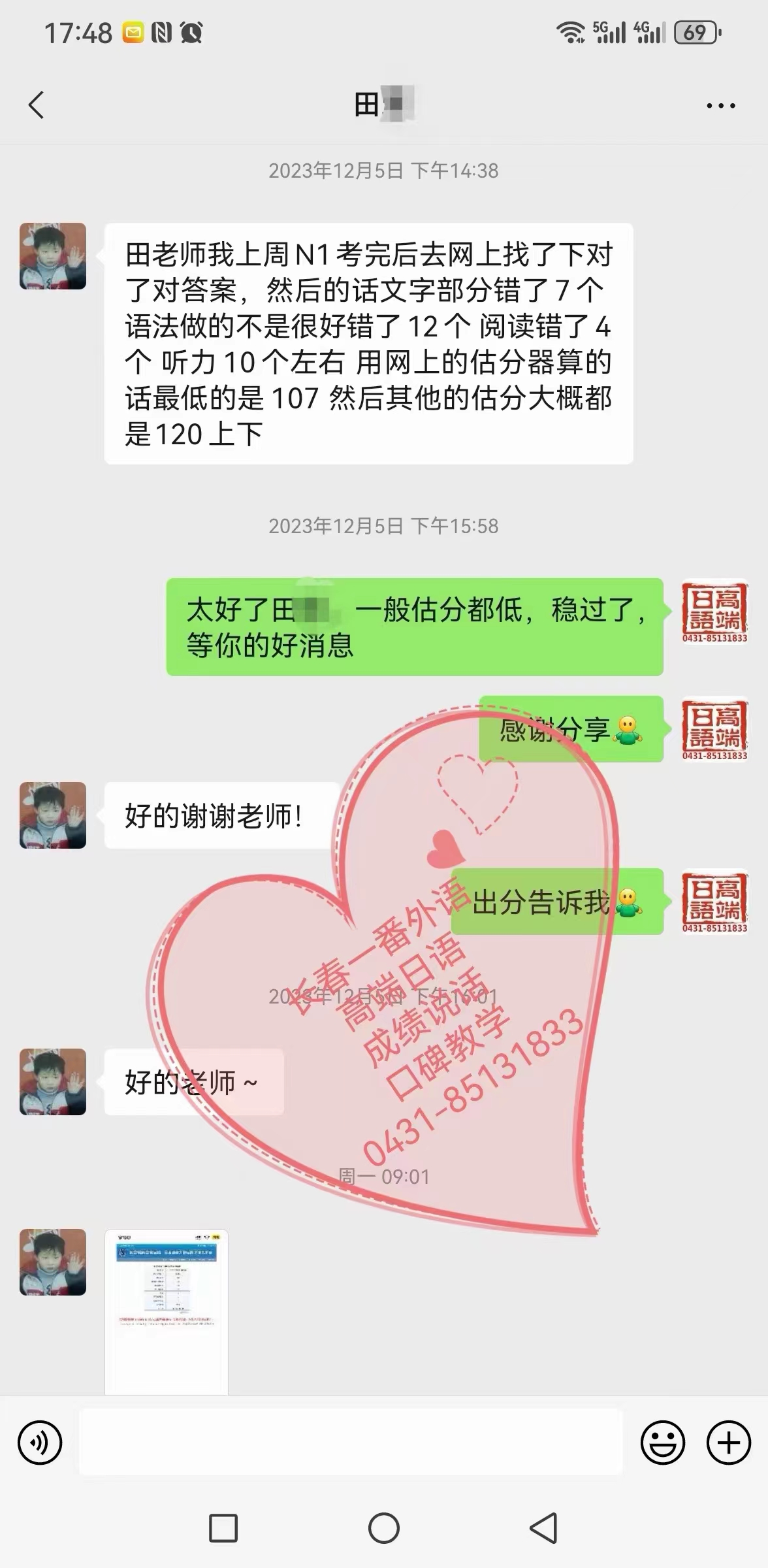Screen dimensions: 768x1568
Task: Open student's avatar beside the N1 message
Action: click(x=53, y=256)
